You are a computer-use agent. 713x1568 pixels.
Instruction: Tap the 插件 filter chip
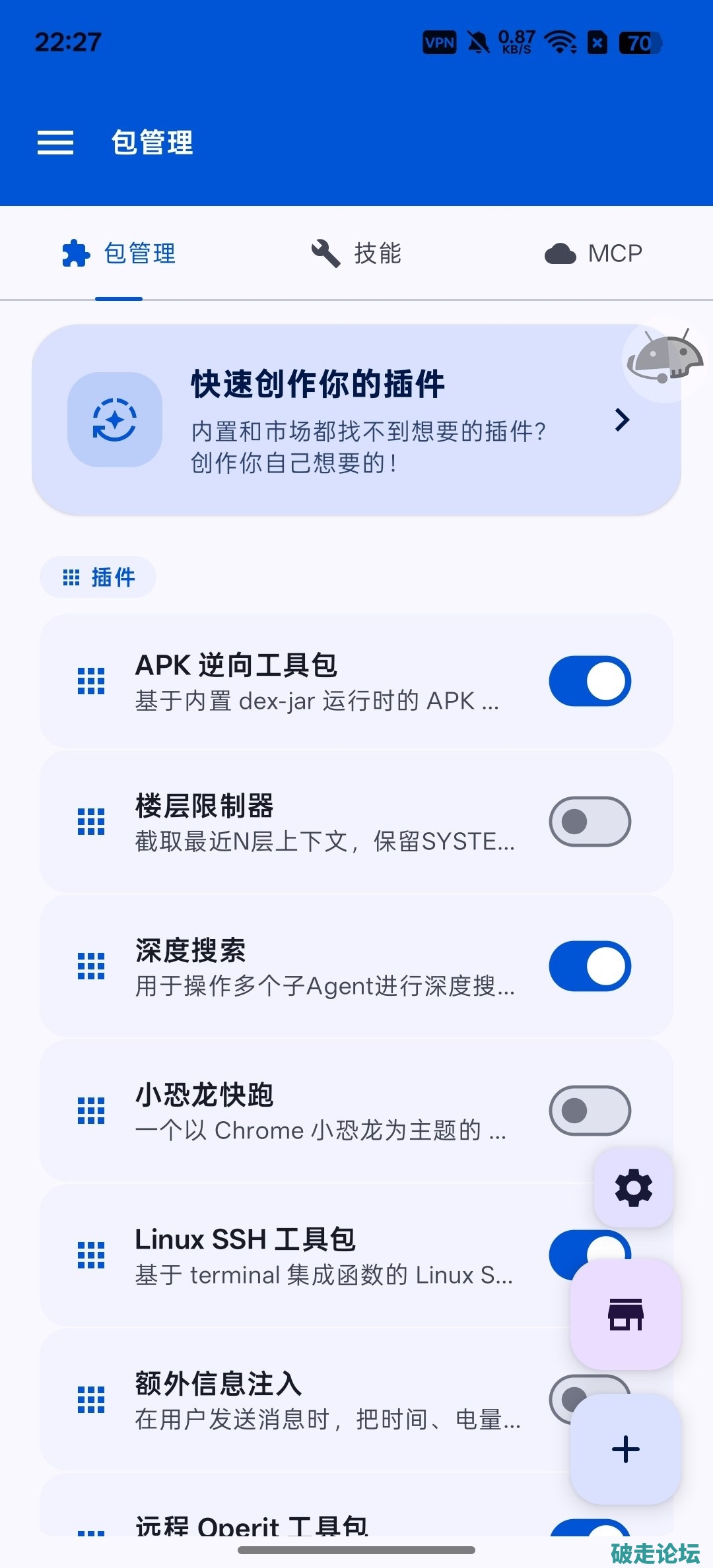tap(98, 577)
